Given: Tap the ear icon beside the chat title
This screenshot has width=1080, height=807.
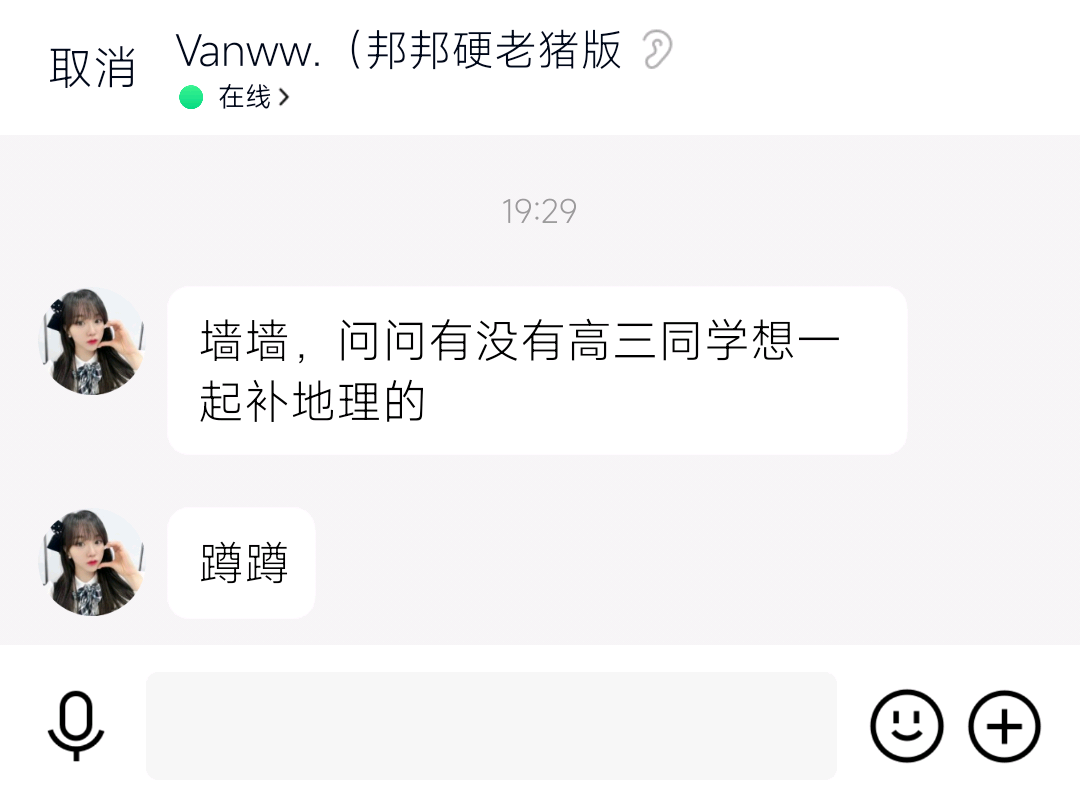Looking at the screenshot, I should (x=657, y=49).
